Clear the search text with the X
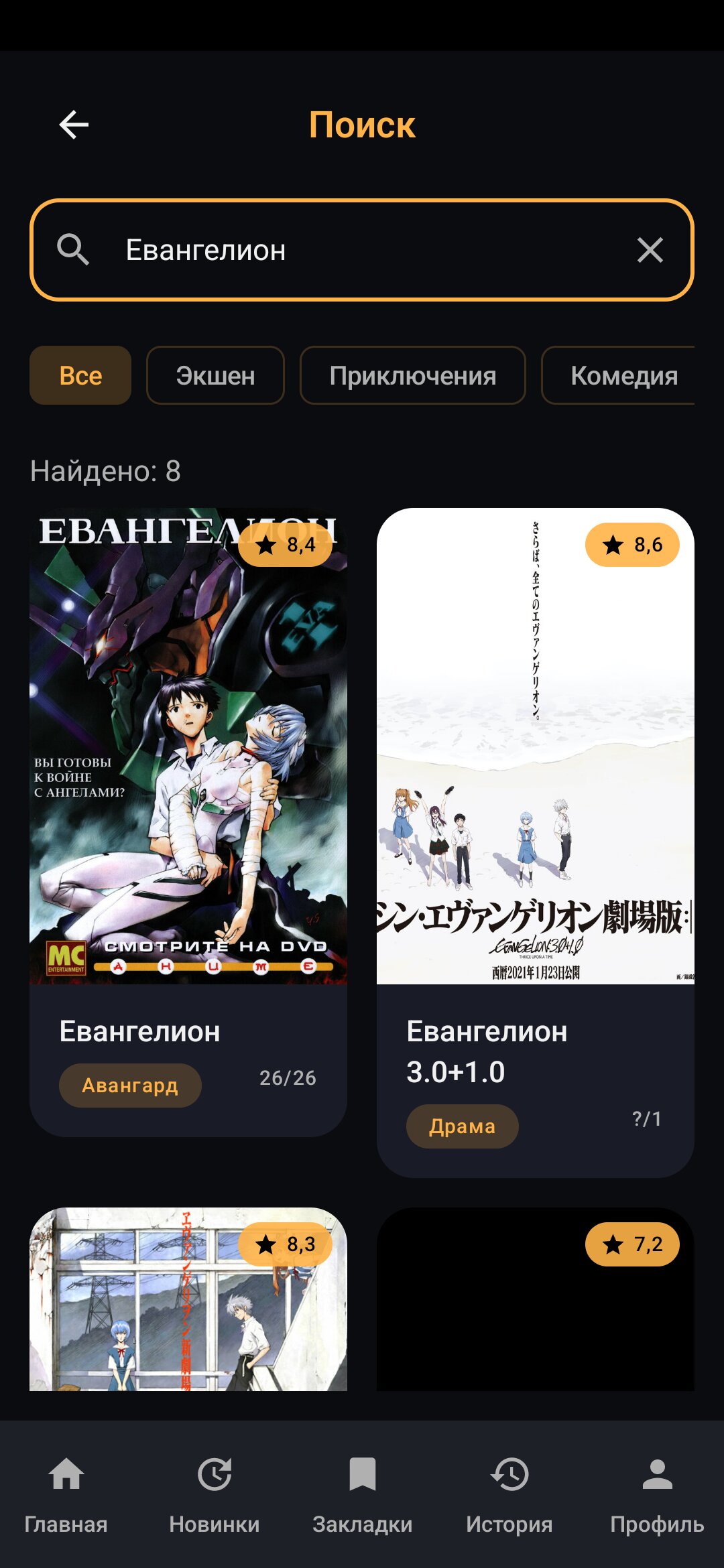The image size is (724, 1568). click(x=650, y=250)
